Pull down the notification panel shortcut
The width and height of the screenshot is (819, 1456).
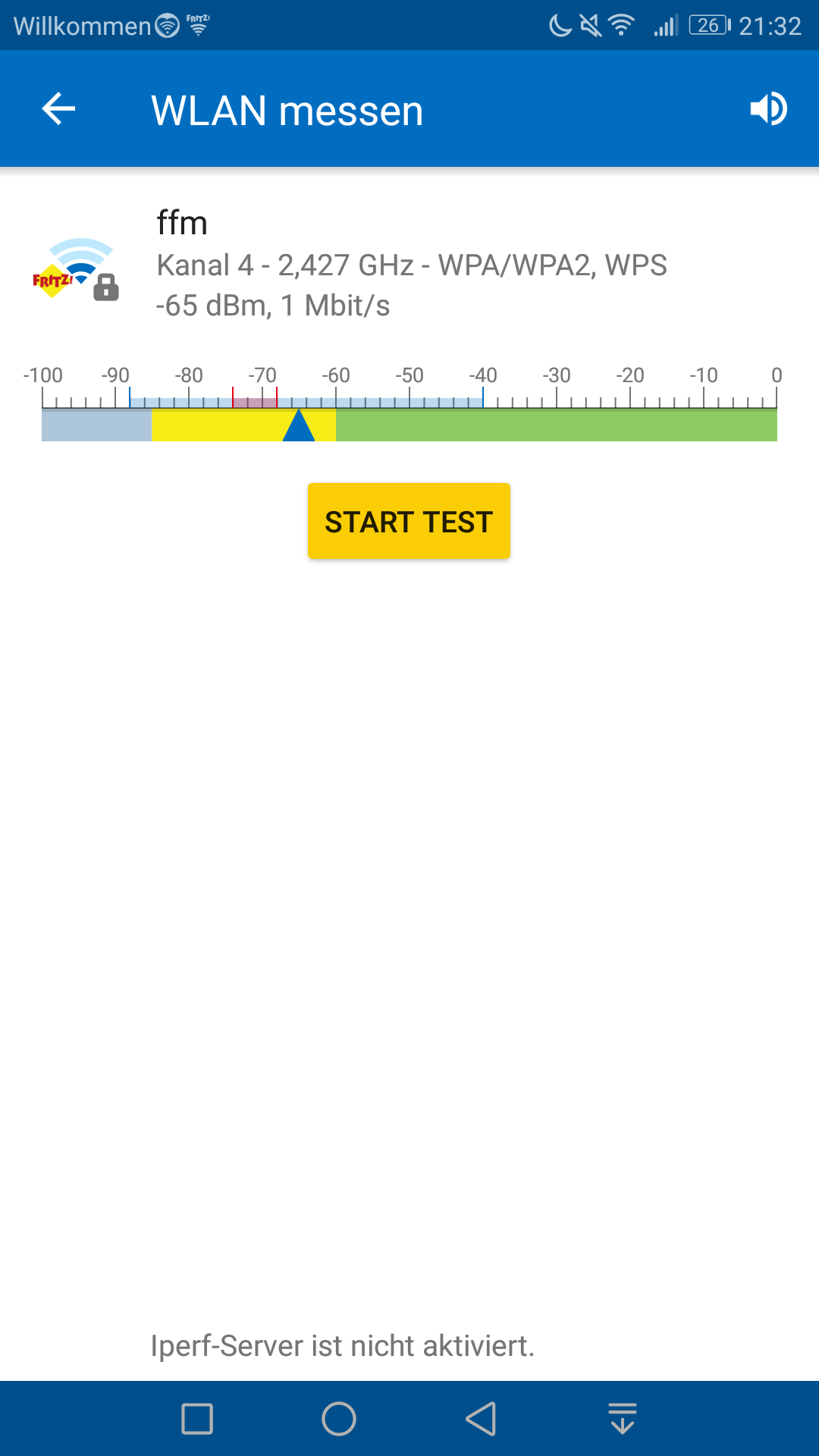pos(623,1419)
